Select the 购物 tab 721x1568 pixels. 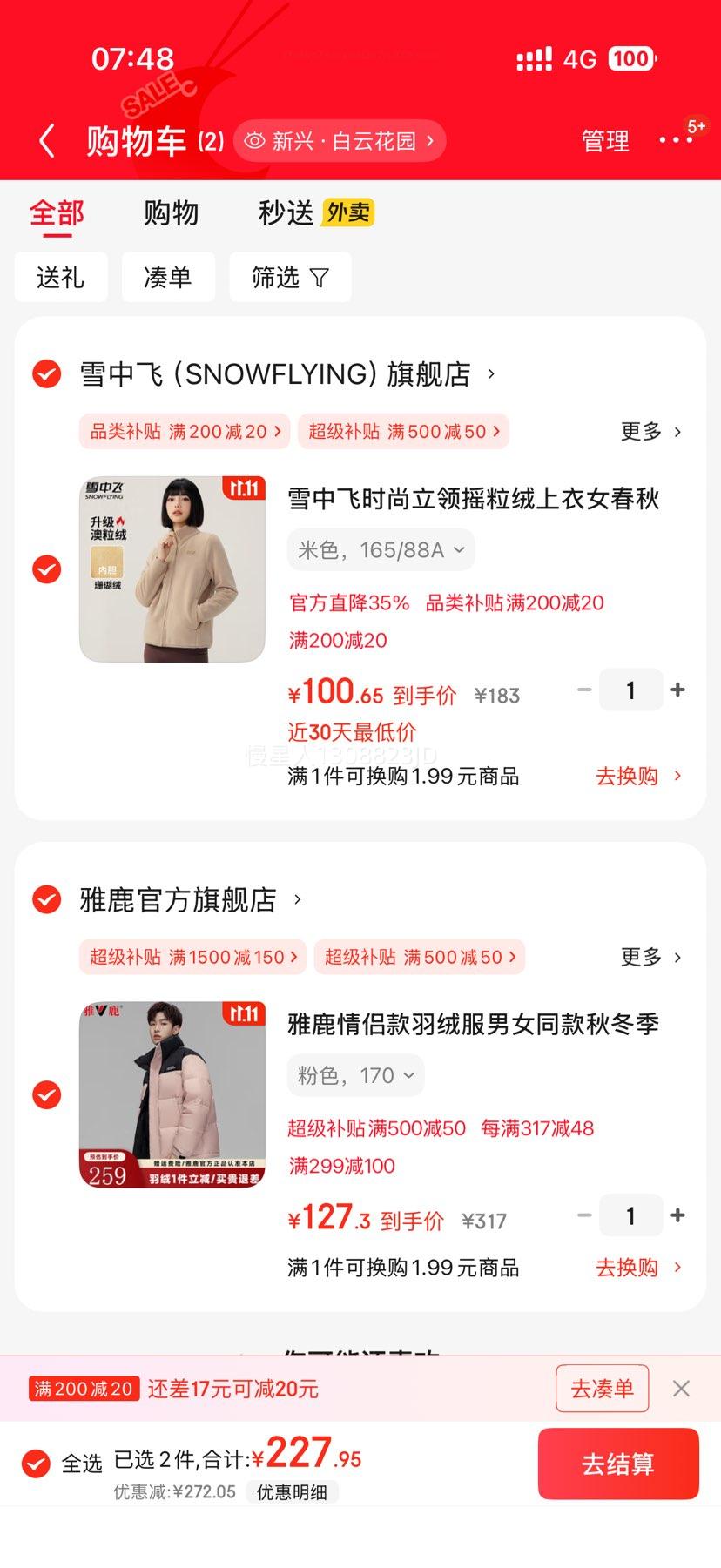tap(171, 213)
